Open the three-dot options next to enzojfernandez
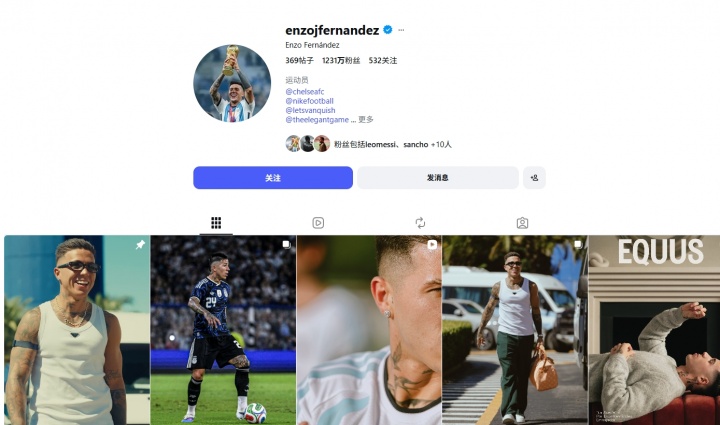Viewport: 720px width, 425px height. point(401,30)
